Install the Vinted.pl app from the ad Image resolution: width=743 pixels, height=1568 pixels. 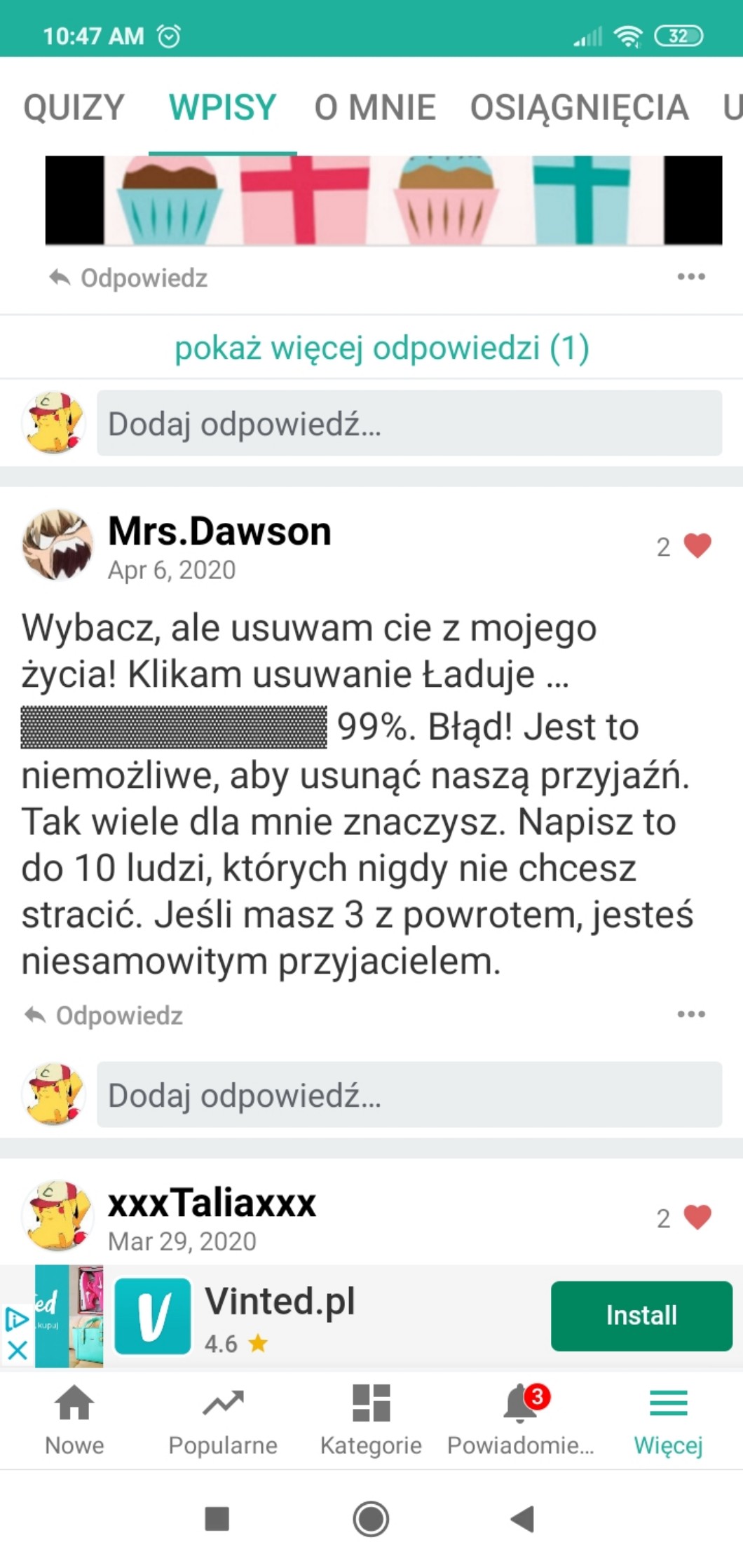point(641,1316)
